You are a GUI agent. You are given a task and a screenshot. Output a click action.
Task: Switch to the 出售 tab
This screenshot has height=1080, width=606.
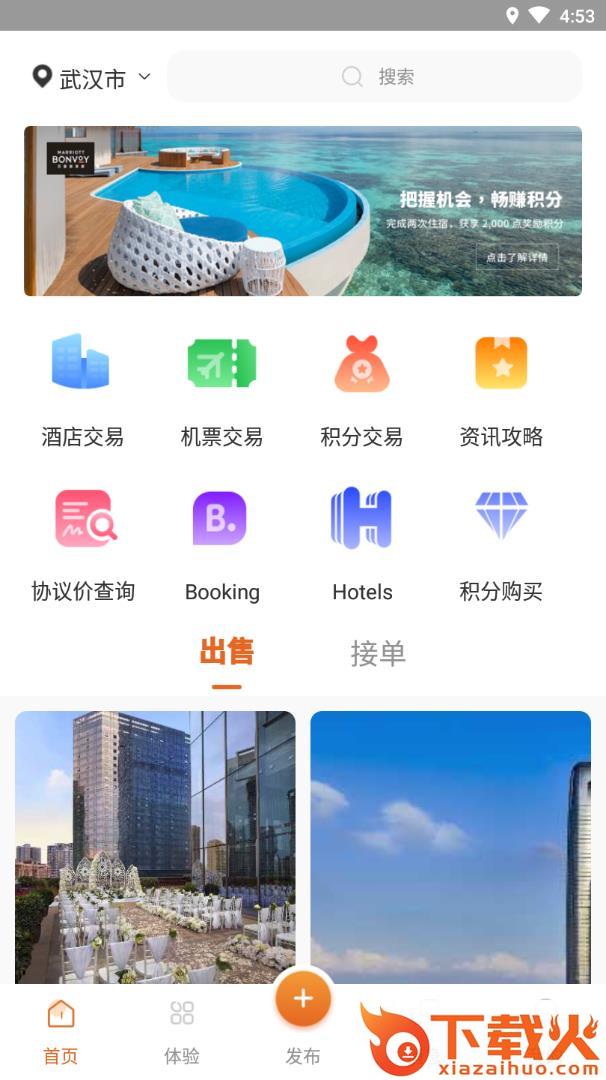tap(227, 654)
